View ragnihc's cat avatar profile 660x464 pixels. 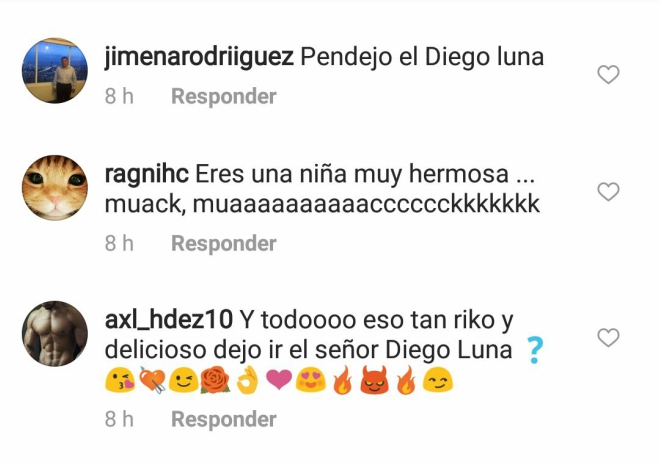click(x=55, y=188)
